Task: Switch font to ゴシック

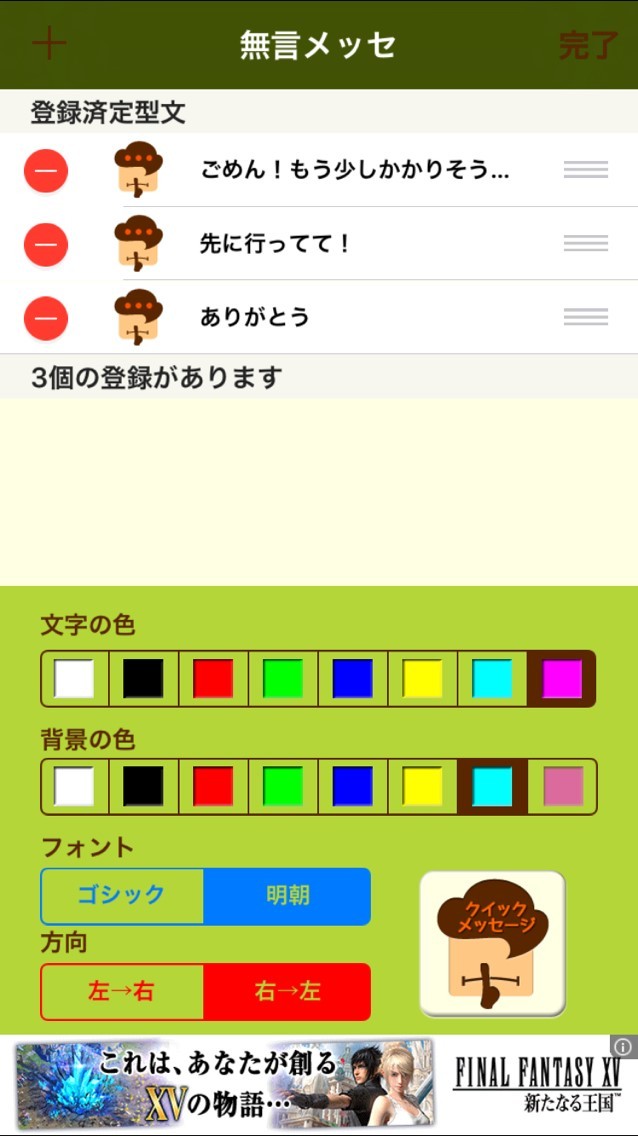Action: (121, 896)
